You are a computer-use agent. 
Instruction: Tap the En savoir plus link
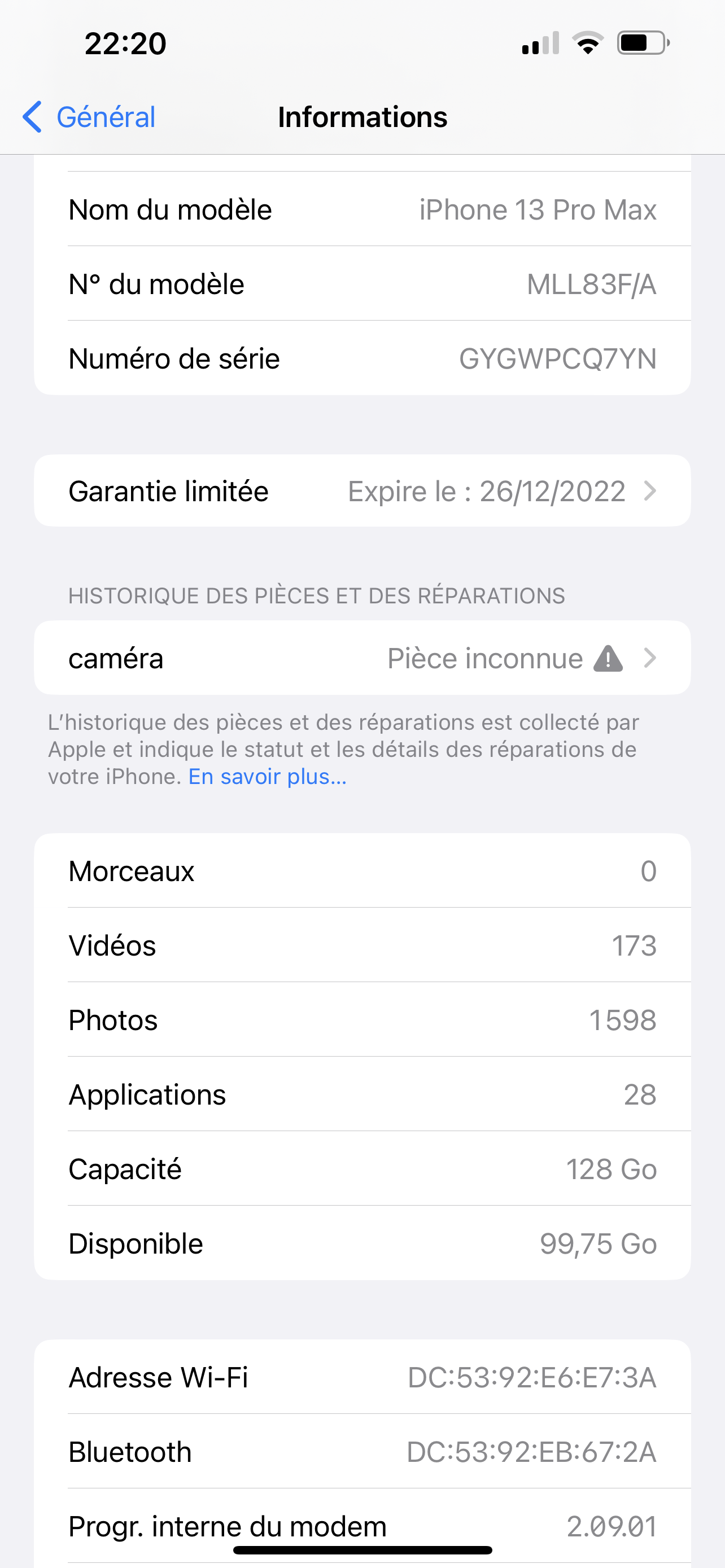click(267, 777)
